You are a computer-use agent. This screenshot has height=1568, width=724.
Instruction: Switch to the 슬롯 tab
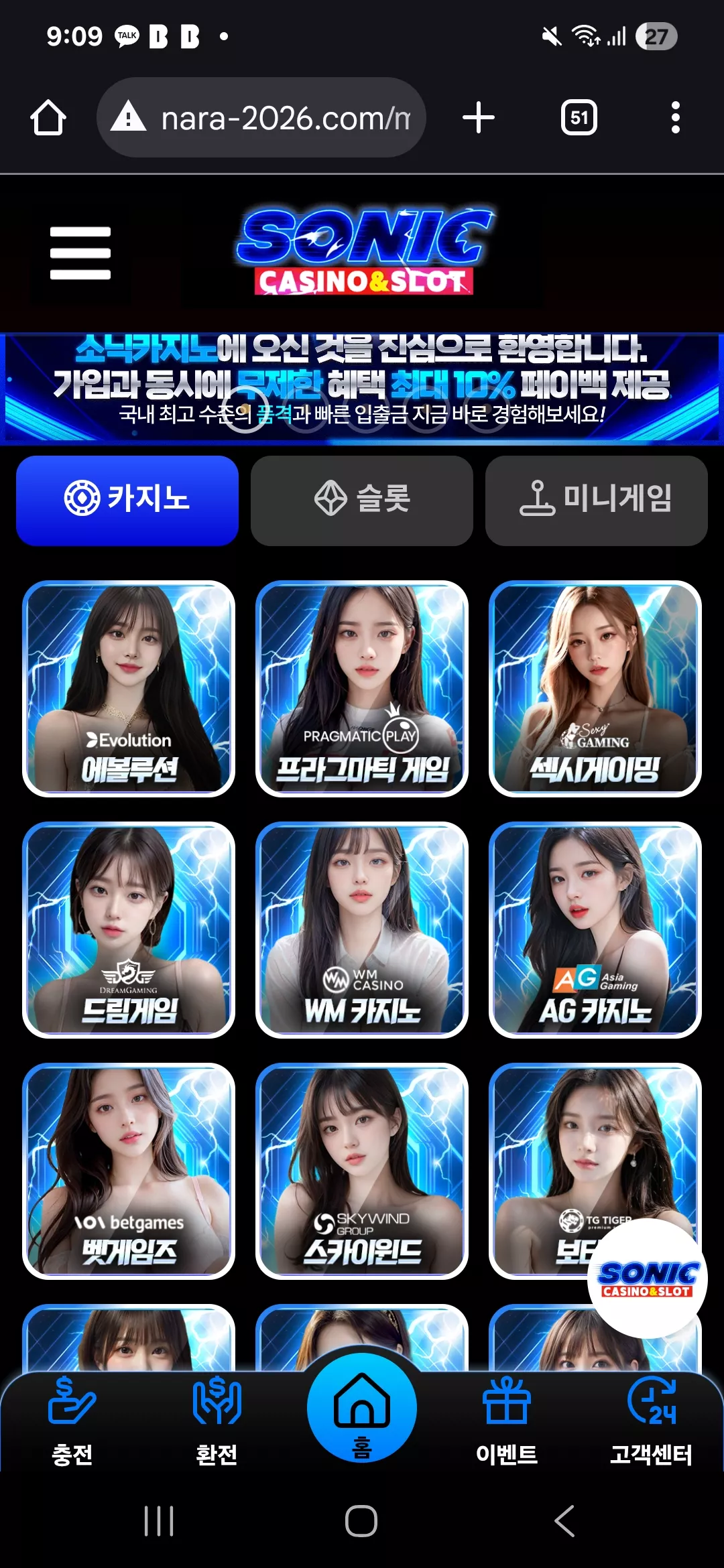pyautogui.click(x=362, y=501)
